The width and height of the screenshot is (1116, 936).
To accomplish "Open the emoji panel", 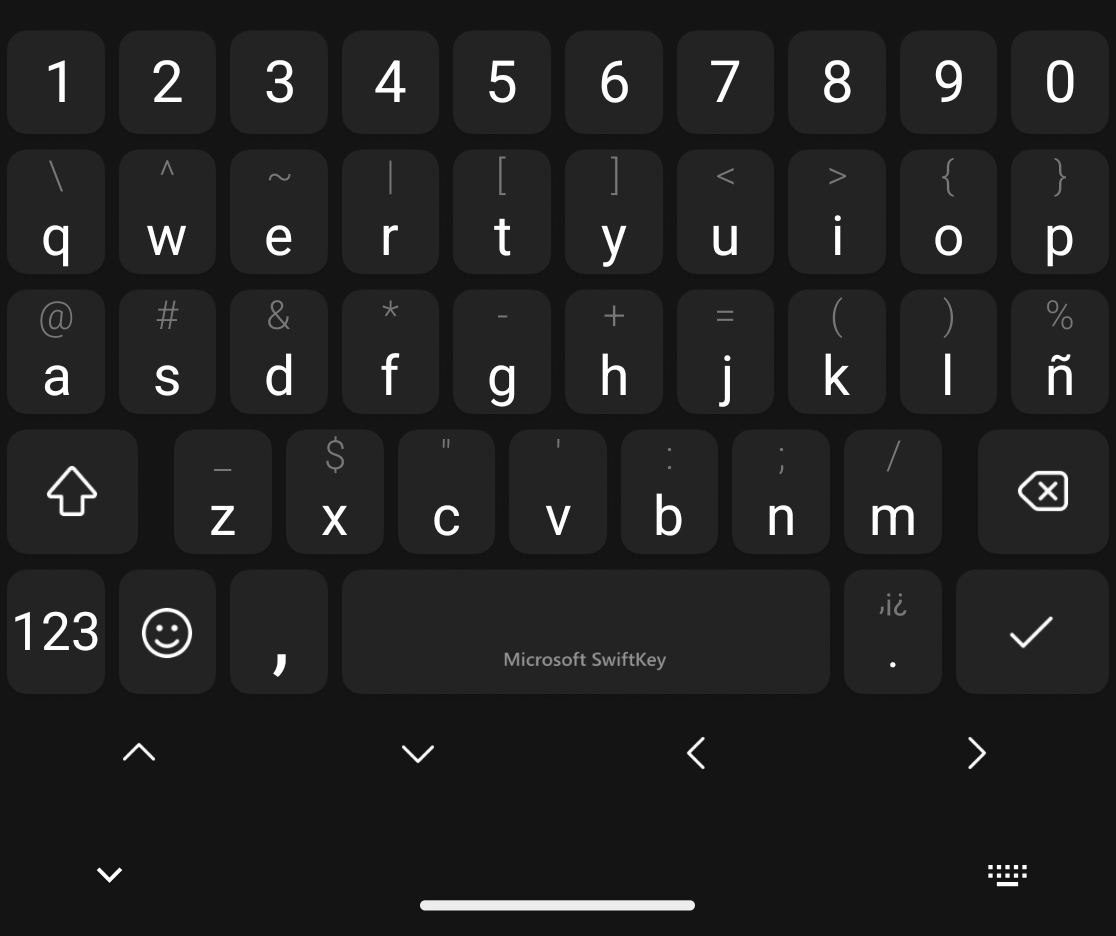I will 167,632.
